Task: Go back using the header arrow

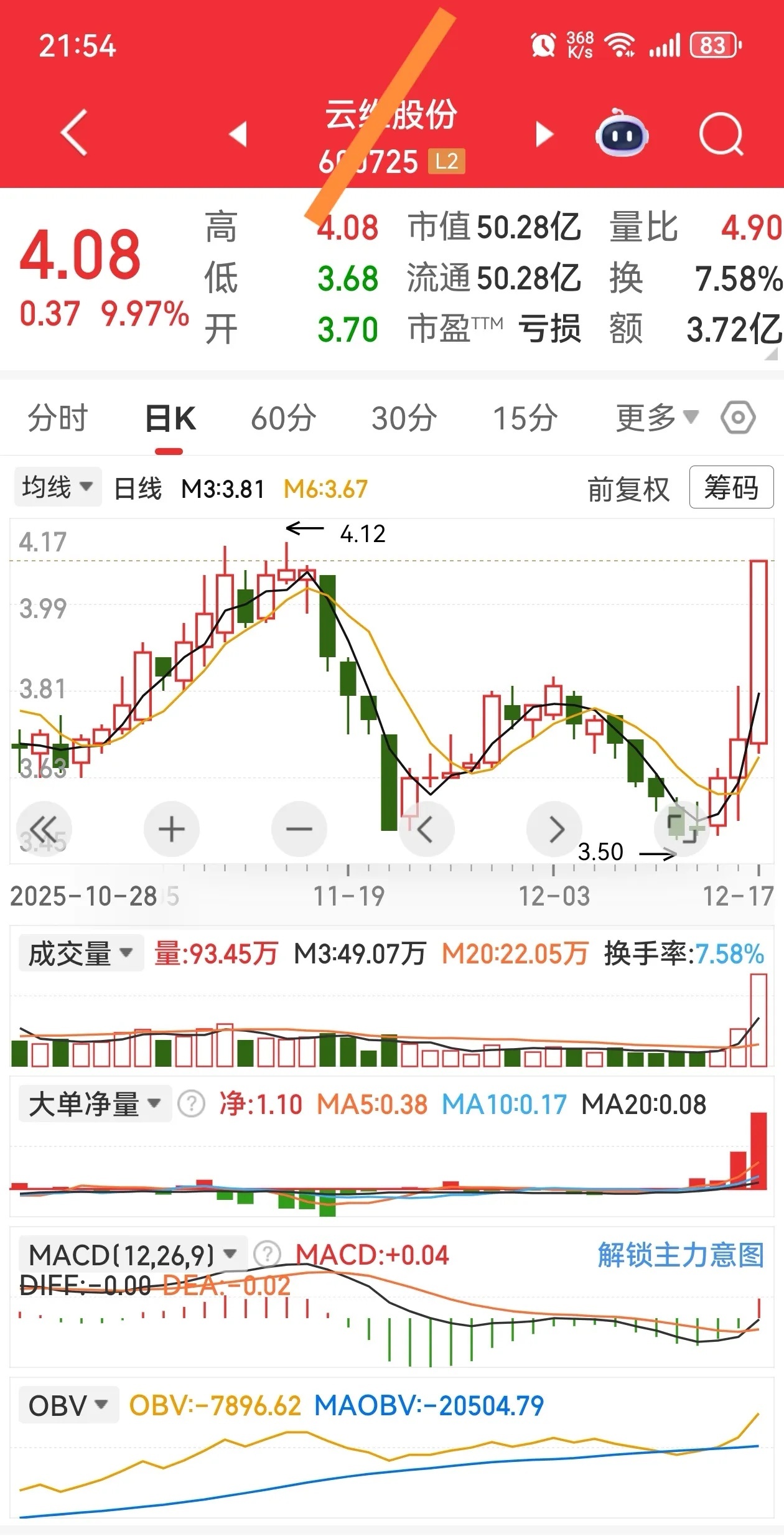Action: tap(74, 133)
